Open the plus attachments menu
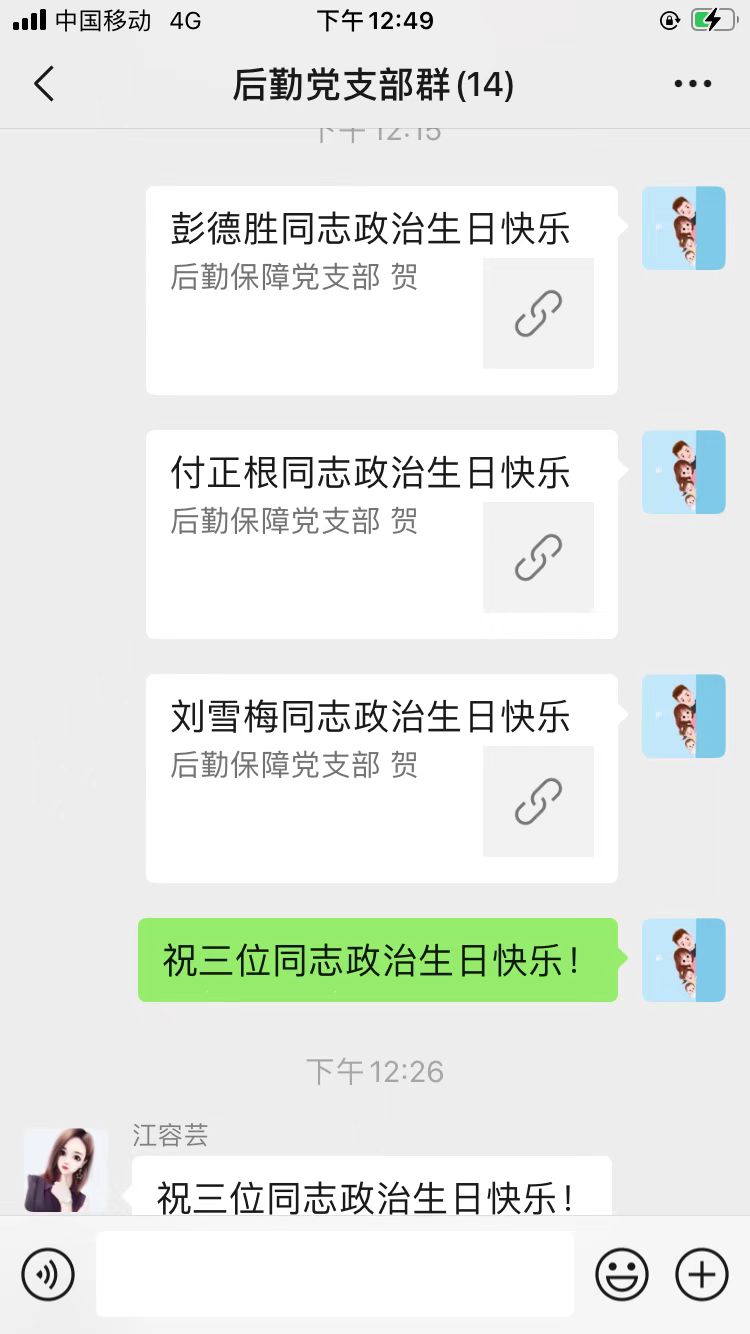 point(702,1275)
